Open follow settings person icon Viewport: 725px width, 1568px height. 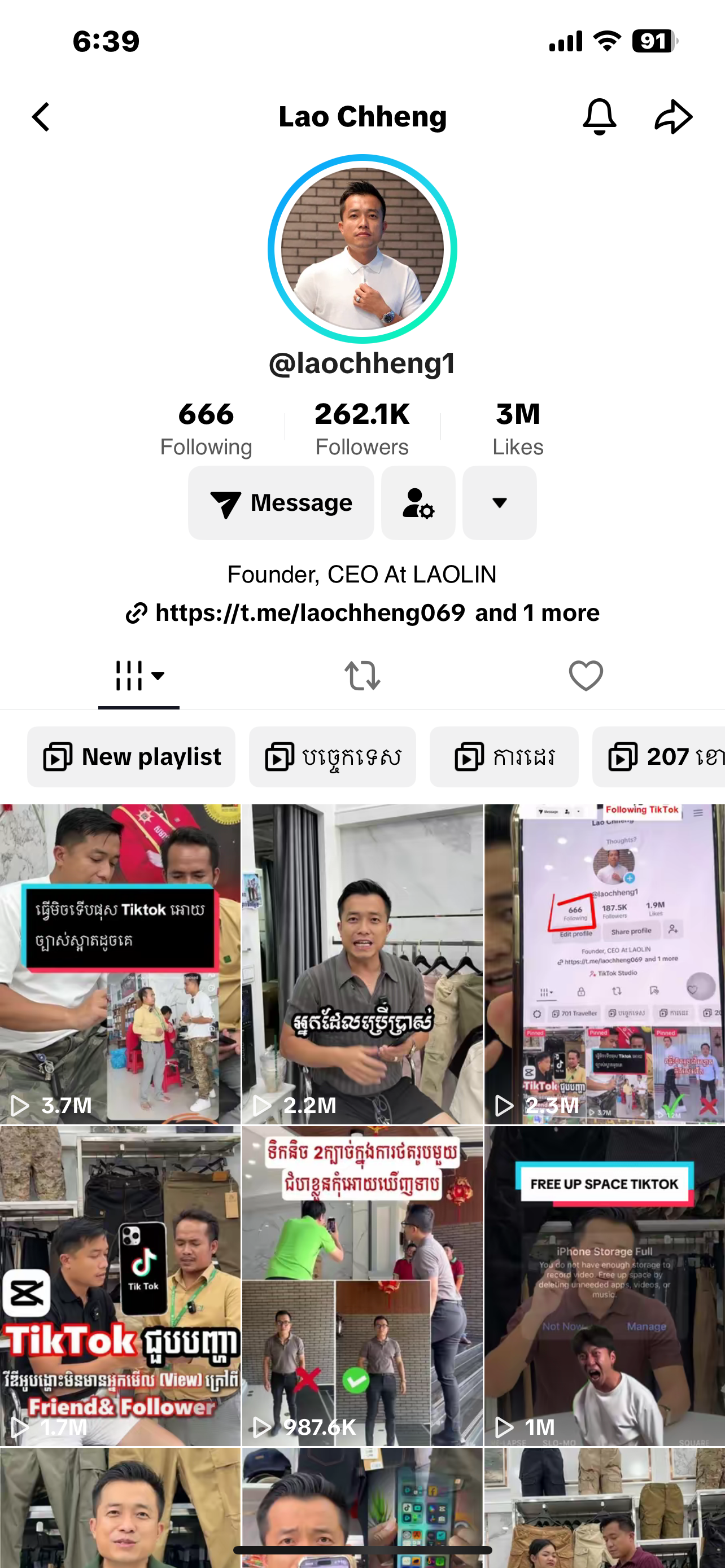[418, 503]
